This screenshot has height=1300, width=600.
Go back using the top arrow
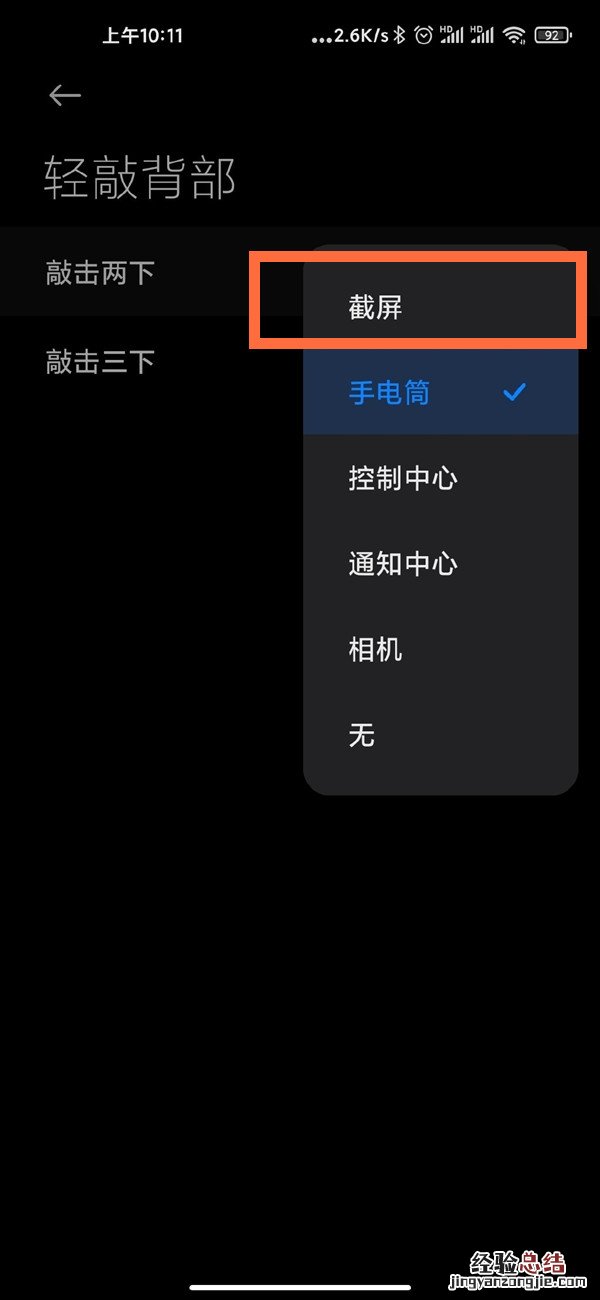[x=65, y=95]
